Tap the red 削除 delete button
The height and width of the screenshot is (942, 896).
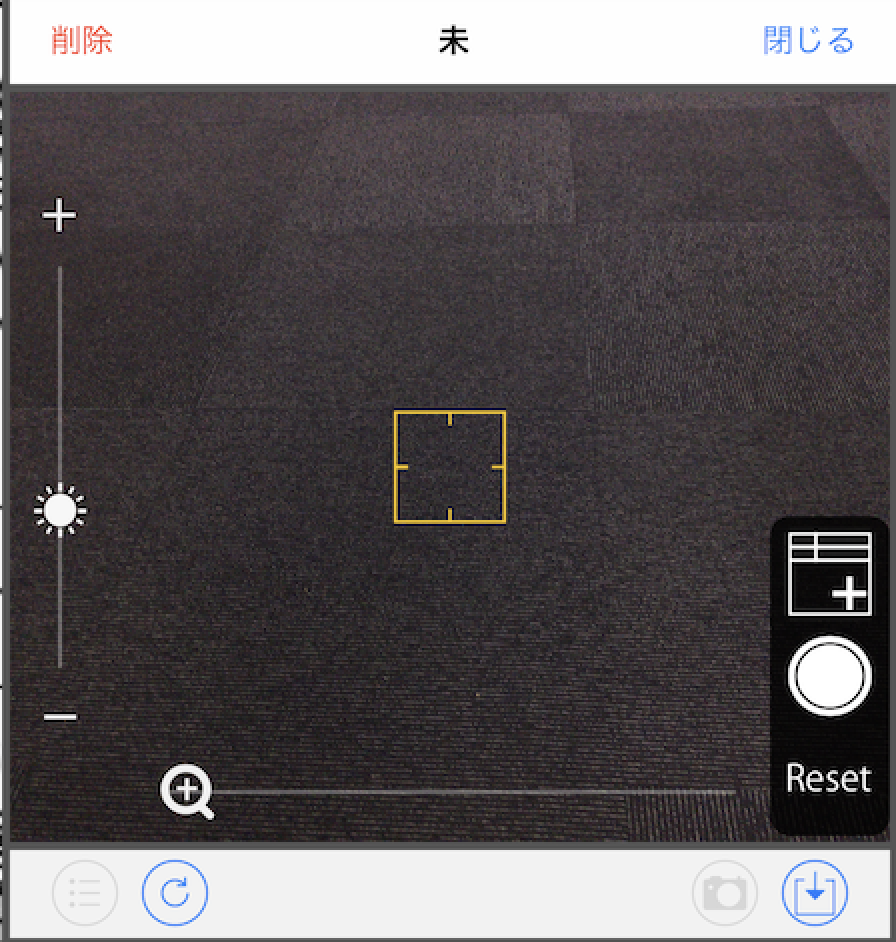(81, 41)
